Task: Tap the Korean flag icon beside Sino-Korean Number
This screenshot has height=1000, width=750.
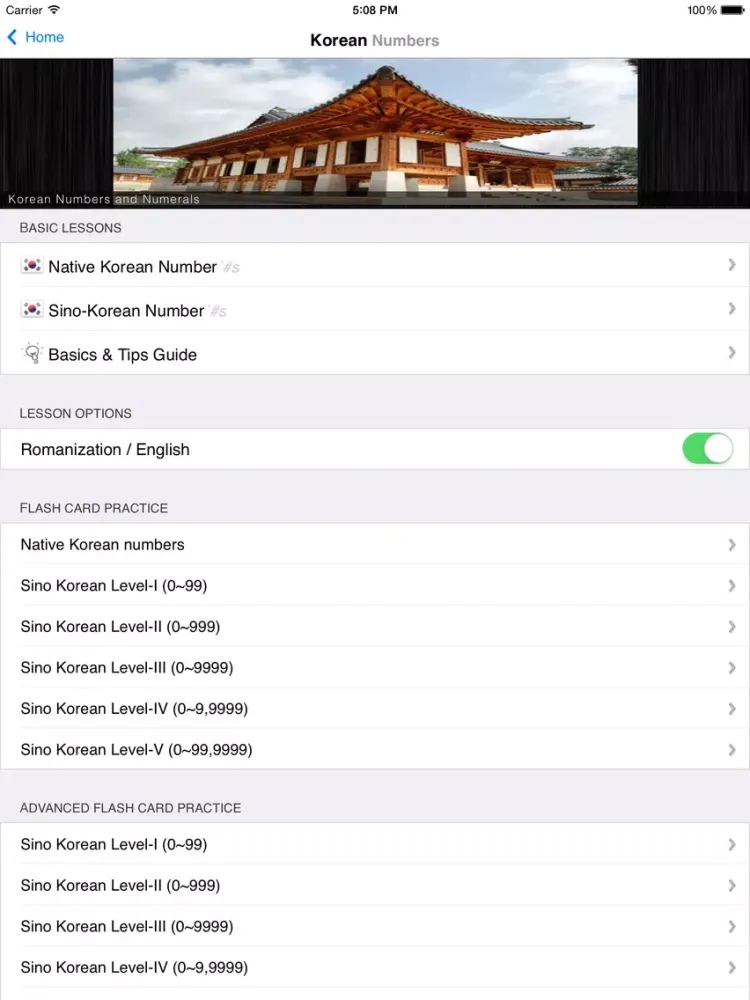Action: click(31, 309)
